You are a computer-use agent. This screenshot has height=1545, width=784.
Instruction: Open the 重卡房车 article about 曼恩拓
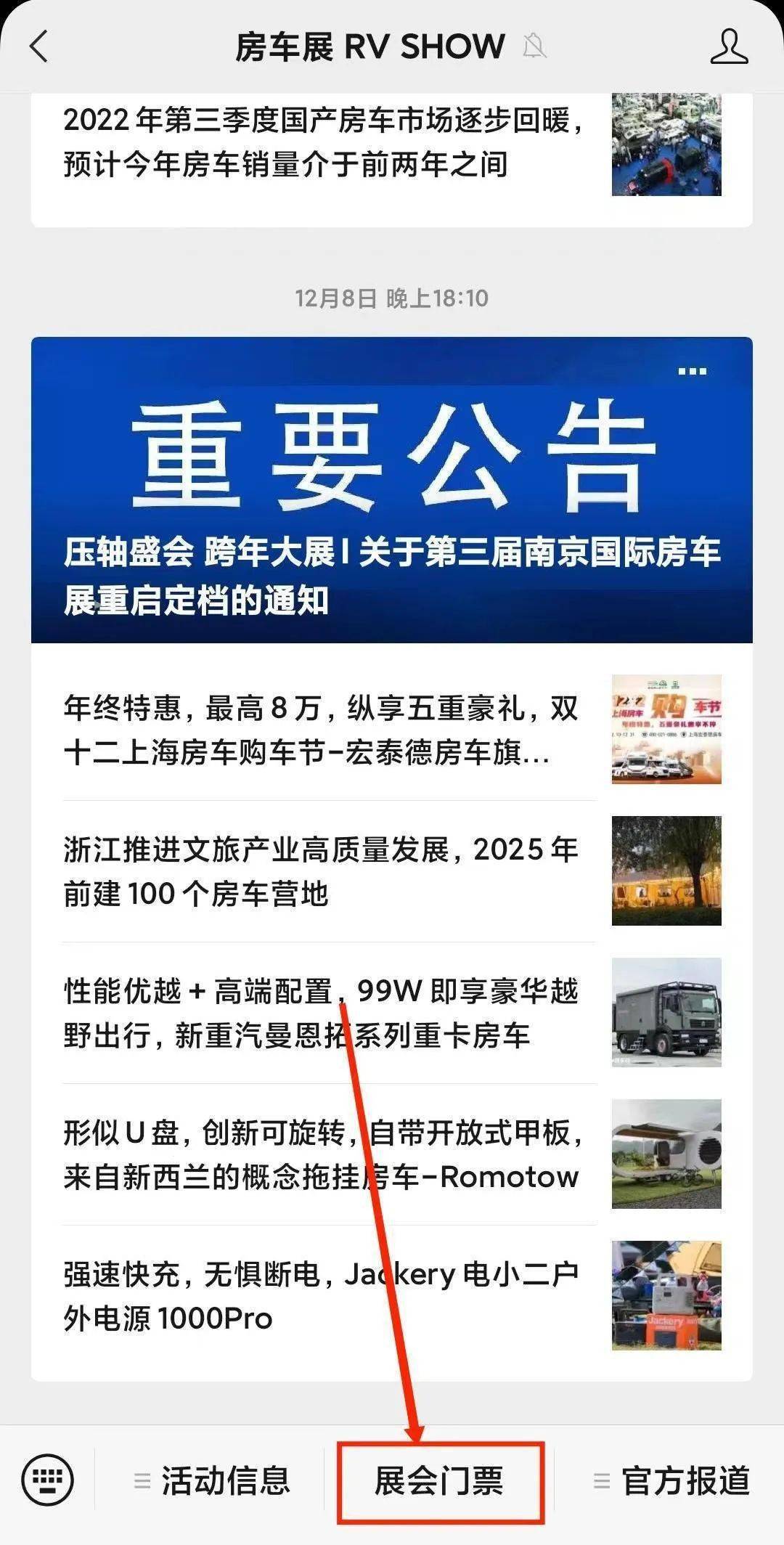pyautogui.click(x=319, y=1009)
